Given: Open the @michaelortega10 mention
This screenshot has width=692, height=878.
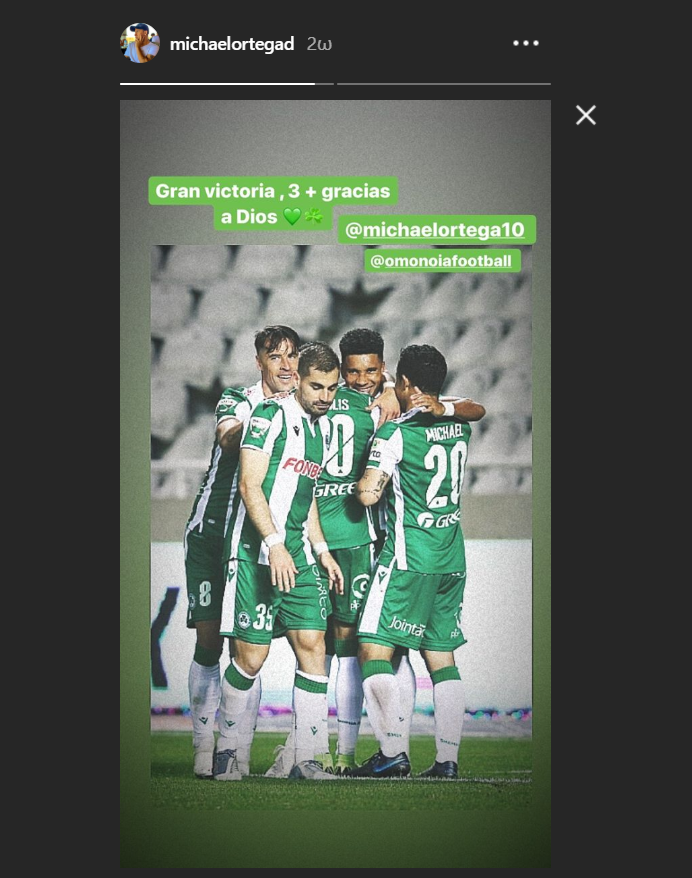Looking at the screenshot, I should (437, 230).
